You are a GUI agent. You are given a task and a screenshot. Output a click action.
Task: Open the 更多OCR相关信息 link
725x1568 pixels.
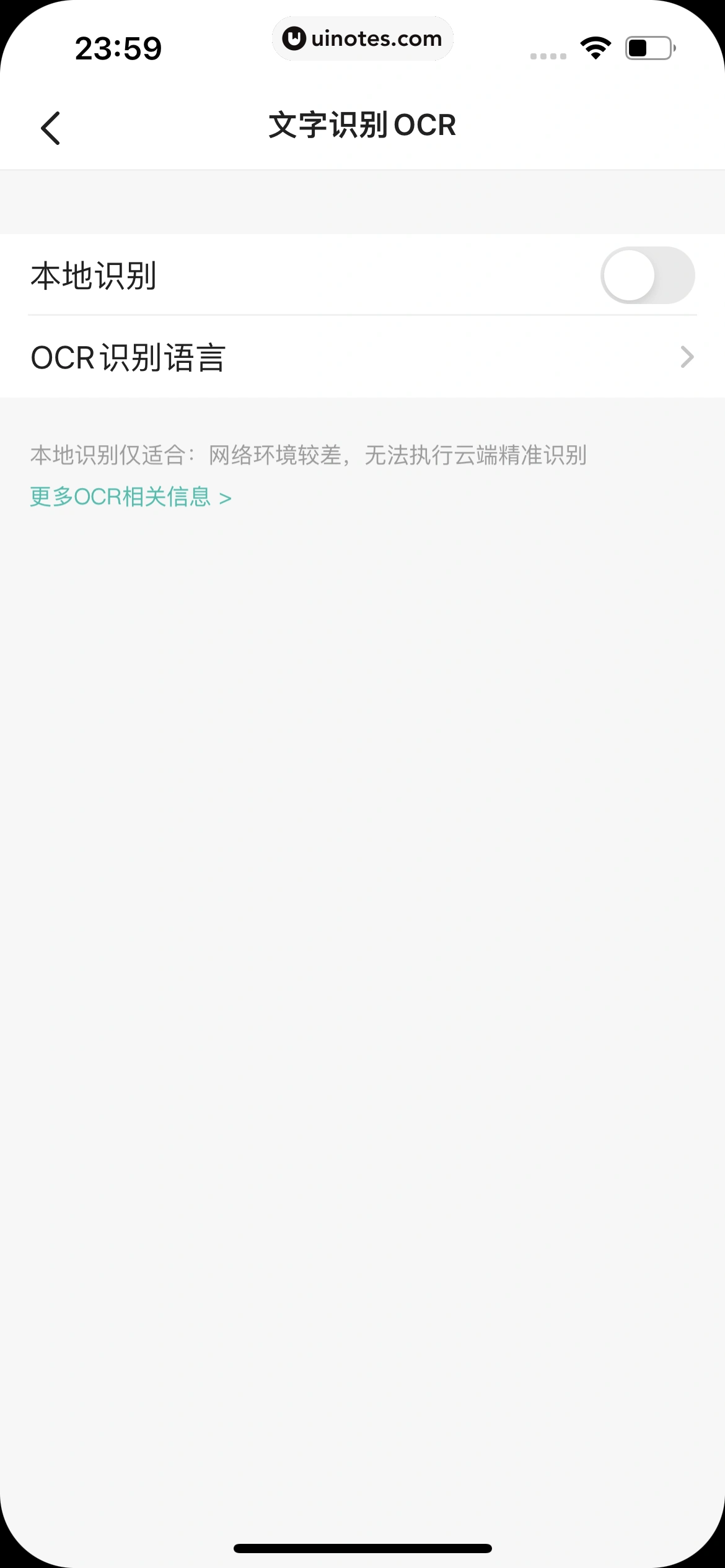click(131, 497)
